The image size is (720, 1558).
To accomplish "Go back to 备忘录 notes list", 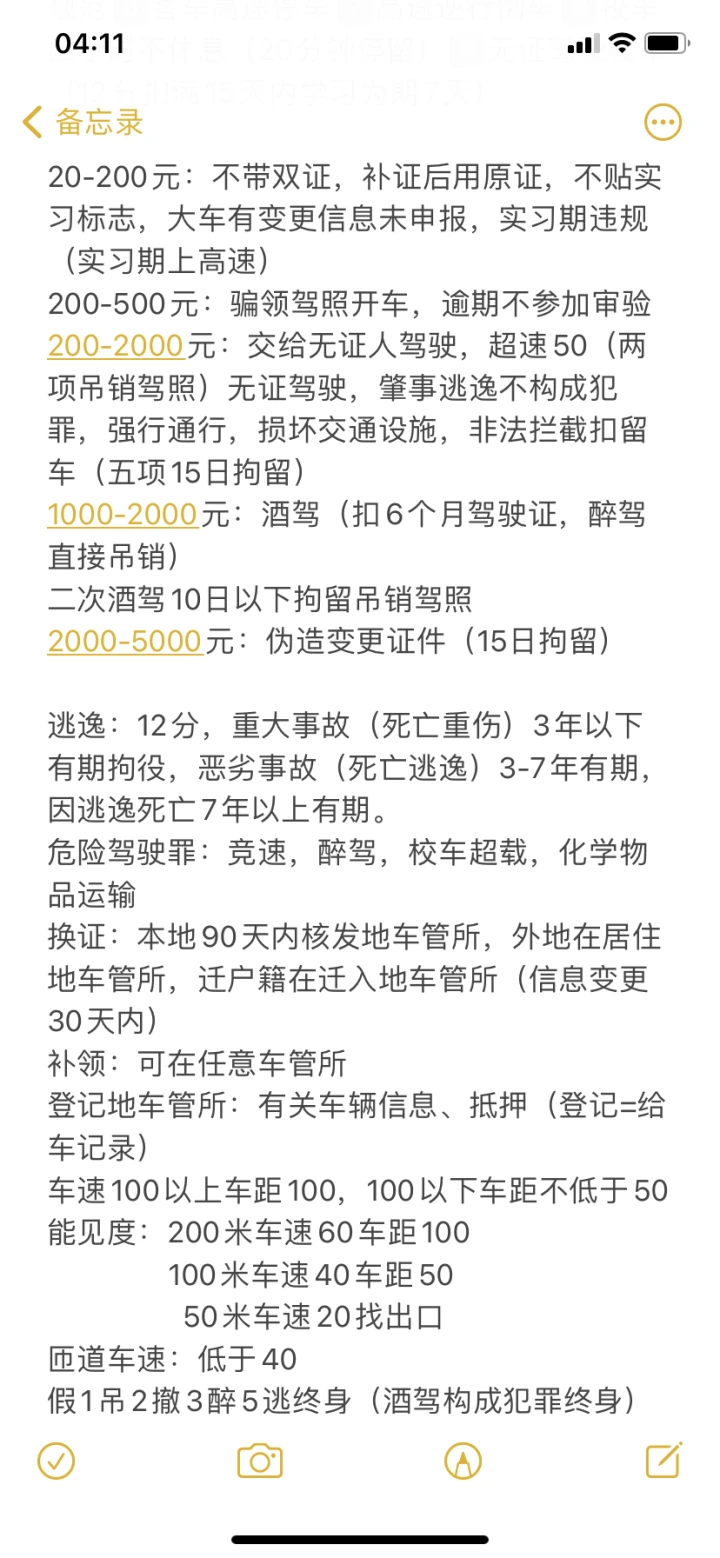I will (83, 123).
